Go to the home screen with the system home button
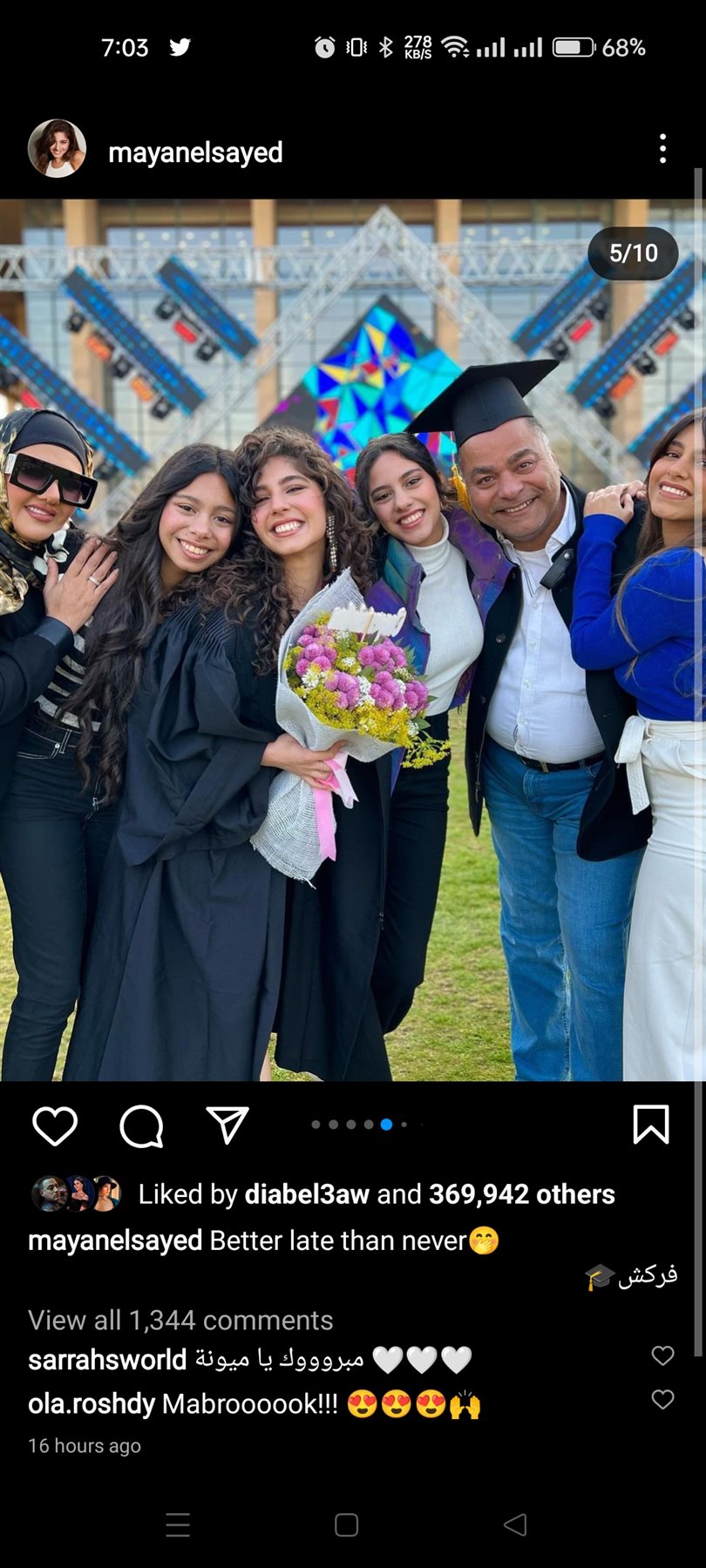Image resolution: width=706 pixels, height=1568 pixels. [x=346, y=1524]
